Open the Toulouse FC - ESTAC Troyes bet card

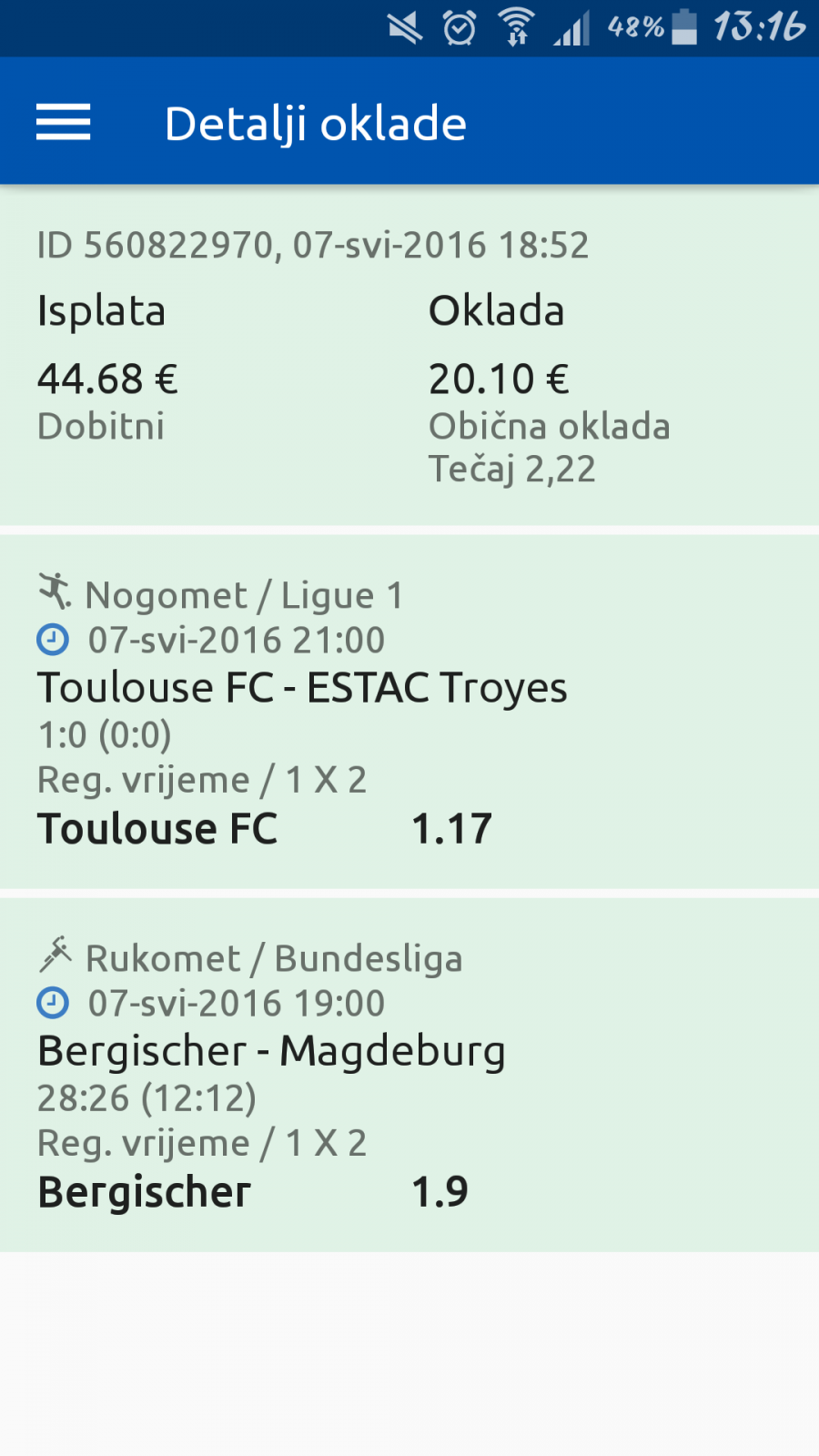coord(409,712)
